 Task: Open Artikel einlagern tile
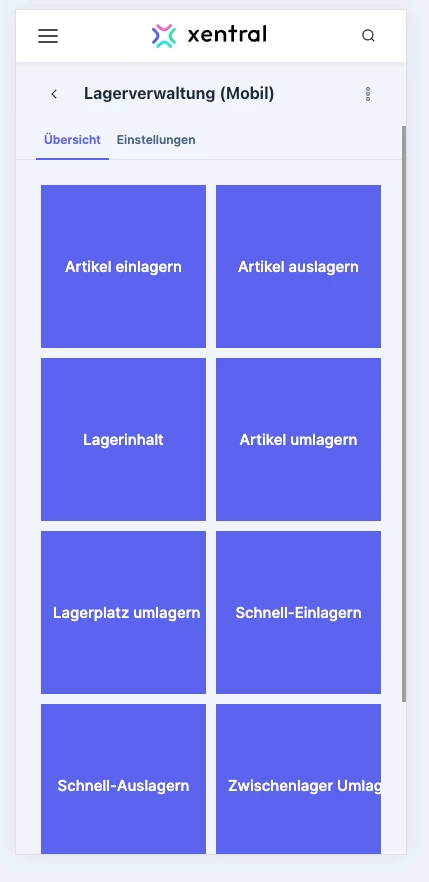click(123, 267)
